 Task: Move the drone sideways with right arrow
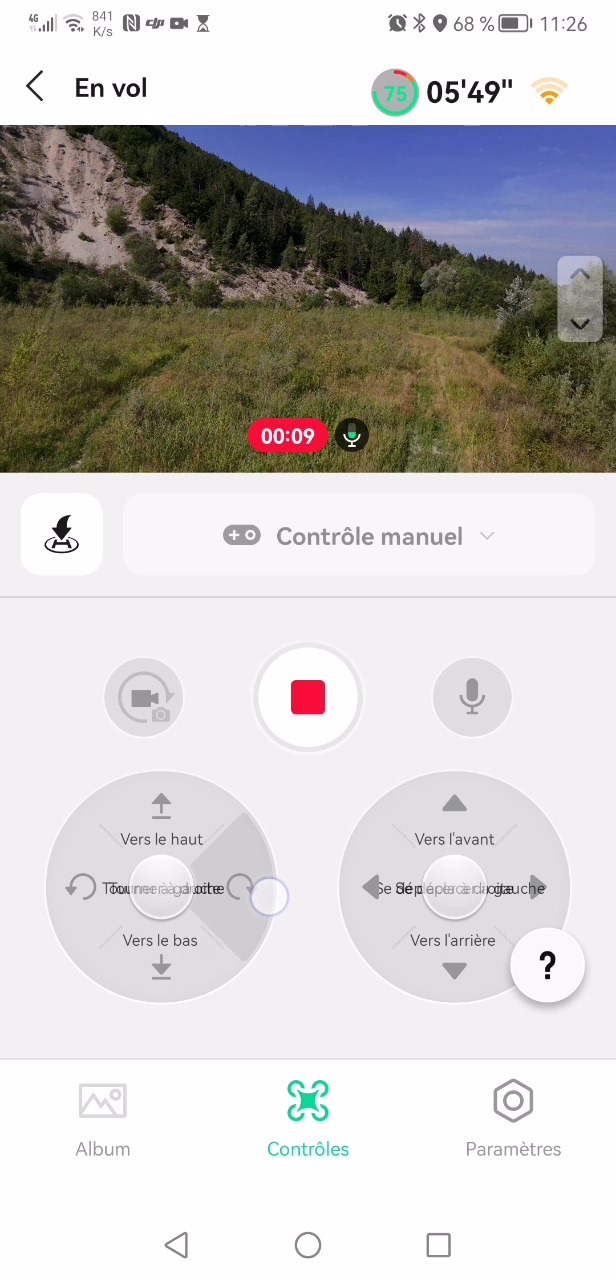(x=537, y=887)
